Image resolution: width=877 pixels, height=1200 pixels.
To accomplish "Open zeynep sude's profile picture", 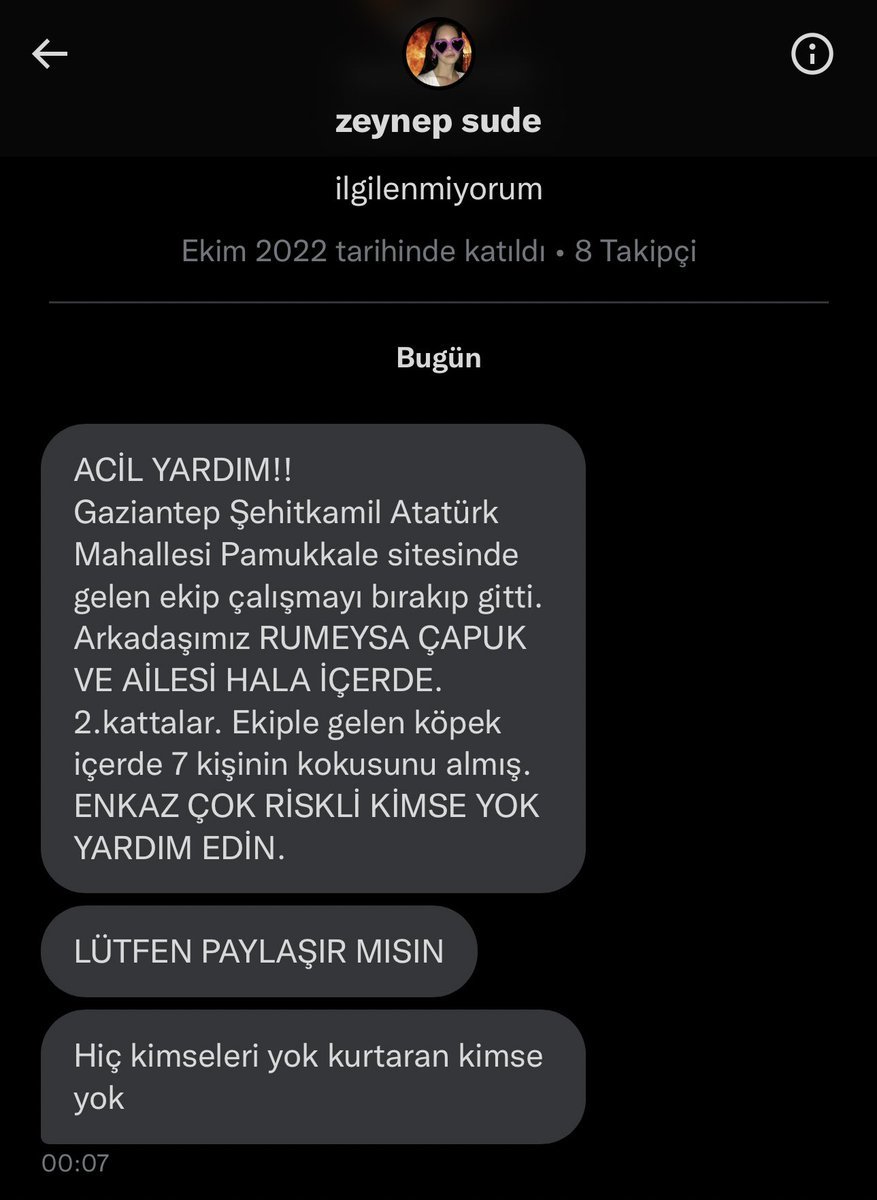I will (438, 52).
